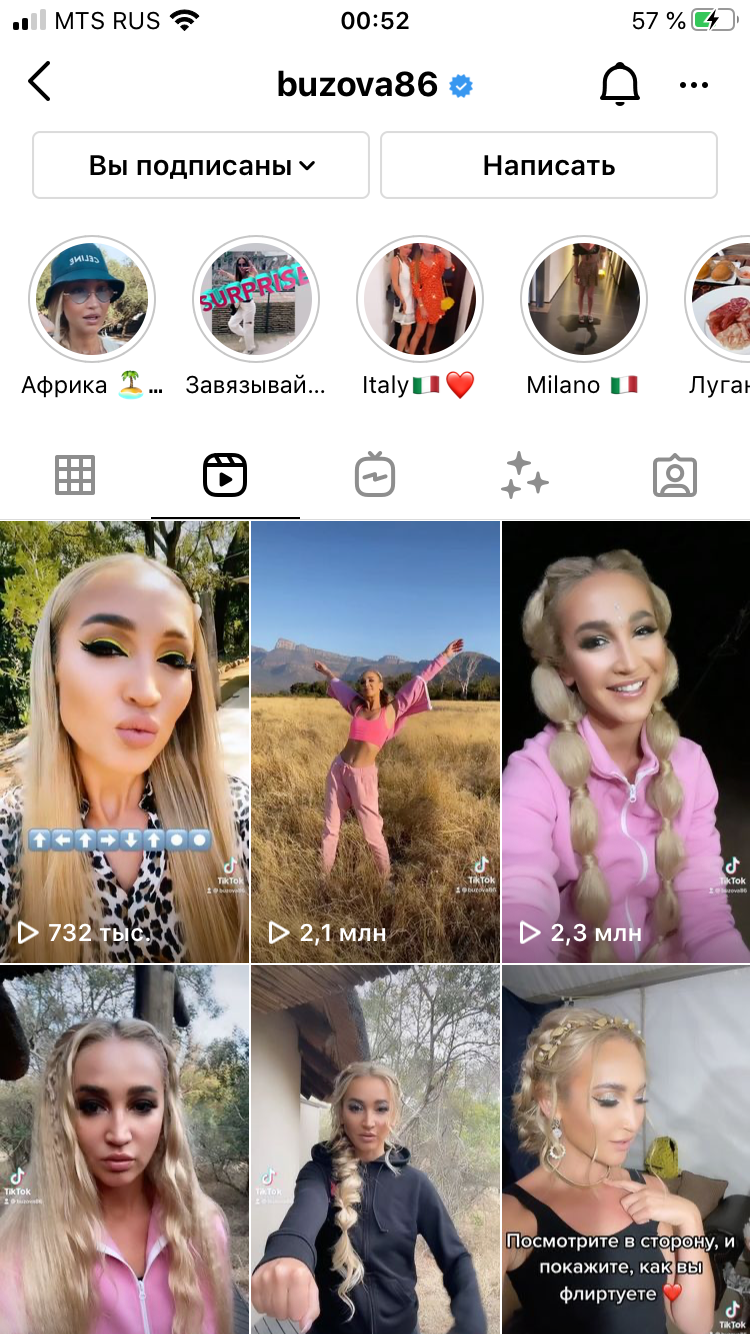Open the reel with the black hoodie
Screen dimensions: 750x1334
pyautogui.click(x=375, y=1150)
